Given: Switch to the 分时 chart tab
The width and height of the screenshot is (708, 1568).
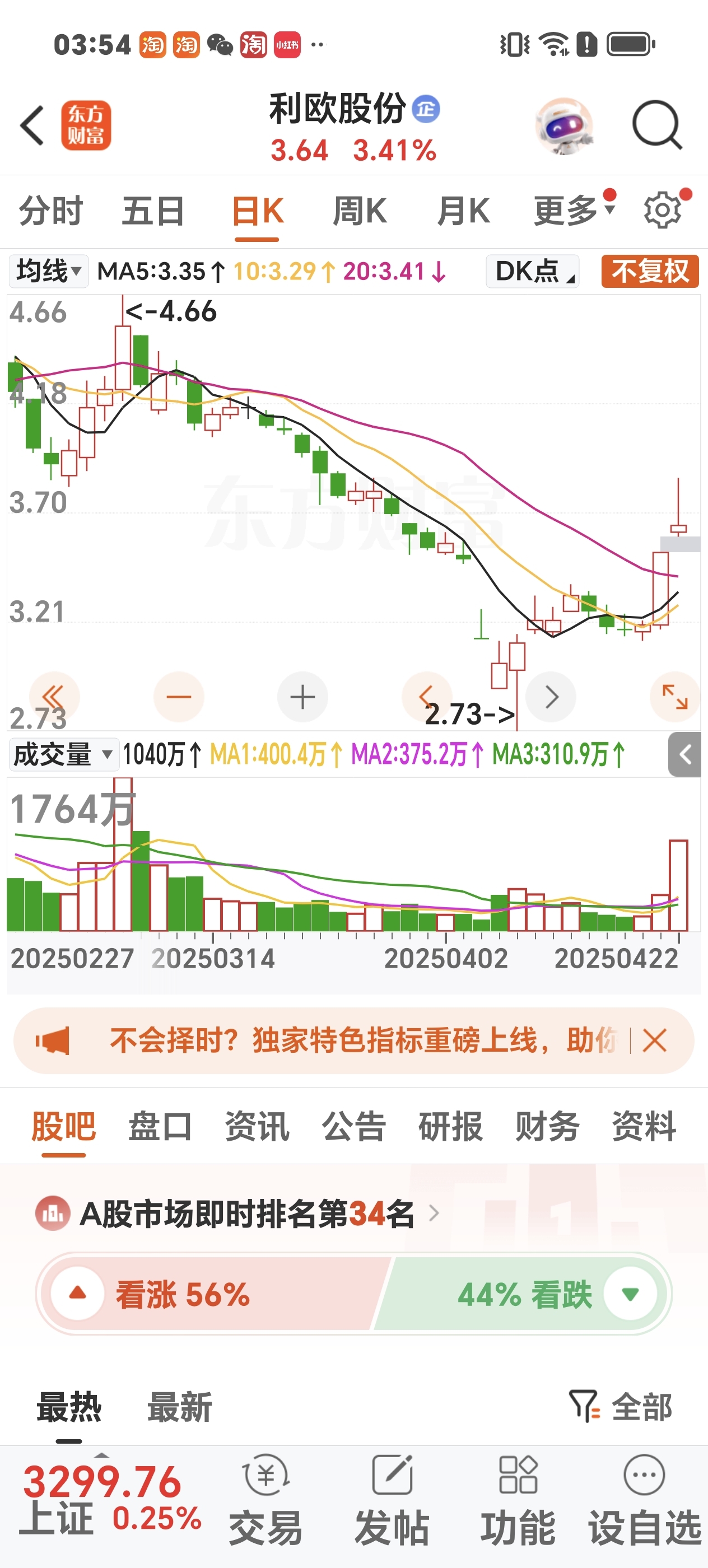Looking at the screenshot, I should click(x=50, y=211).
